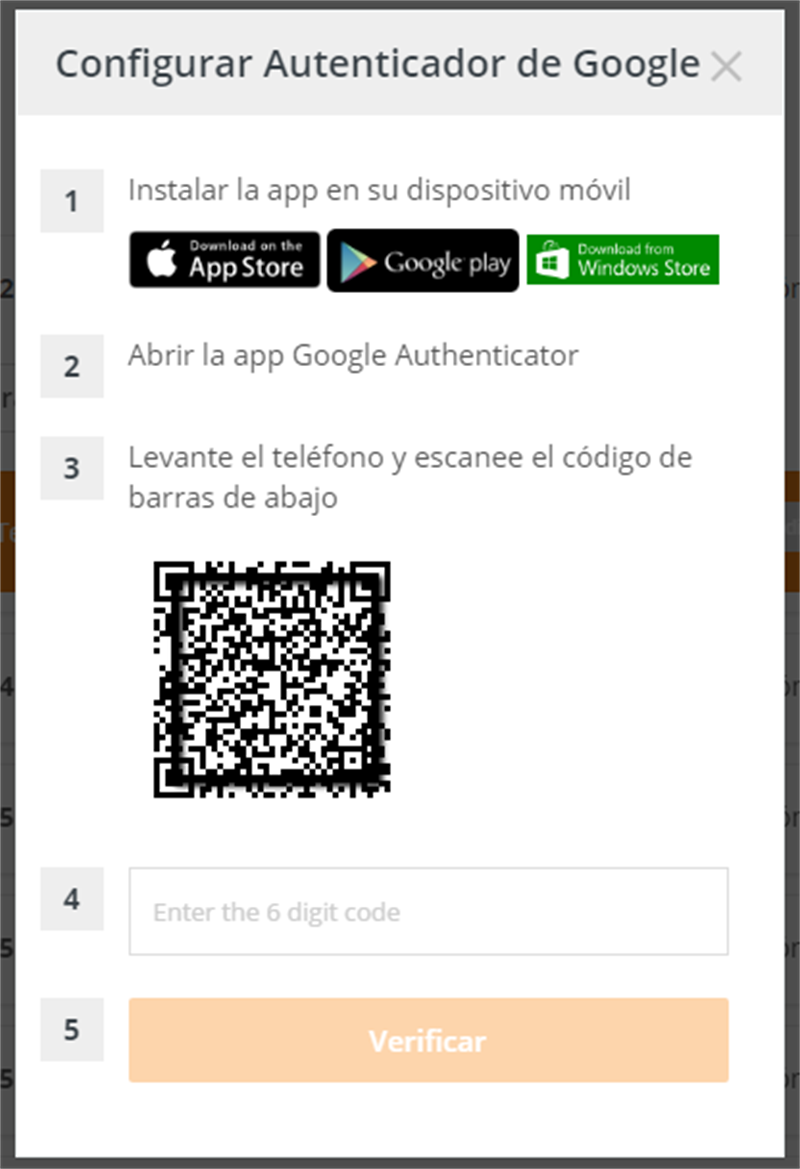Click the Enter the 6 digit code field
The height and width of the screenshot is (1169, 800).
[427, 911]
